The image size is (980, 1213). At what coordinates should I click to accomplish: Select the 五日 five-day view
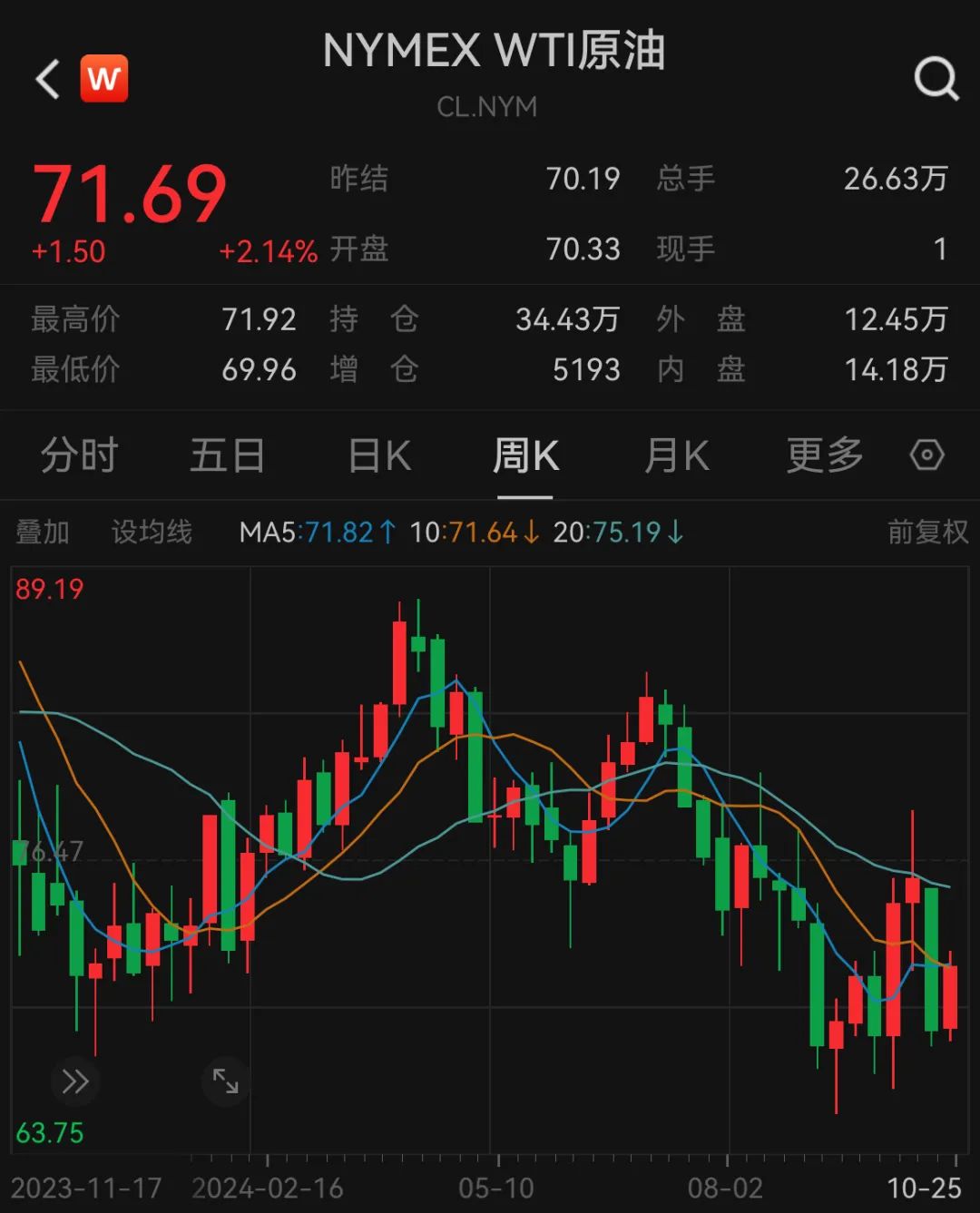[229, 455]
